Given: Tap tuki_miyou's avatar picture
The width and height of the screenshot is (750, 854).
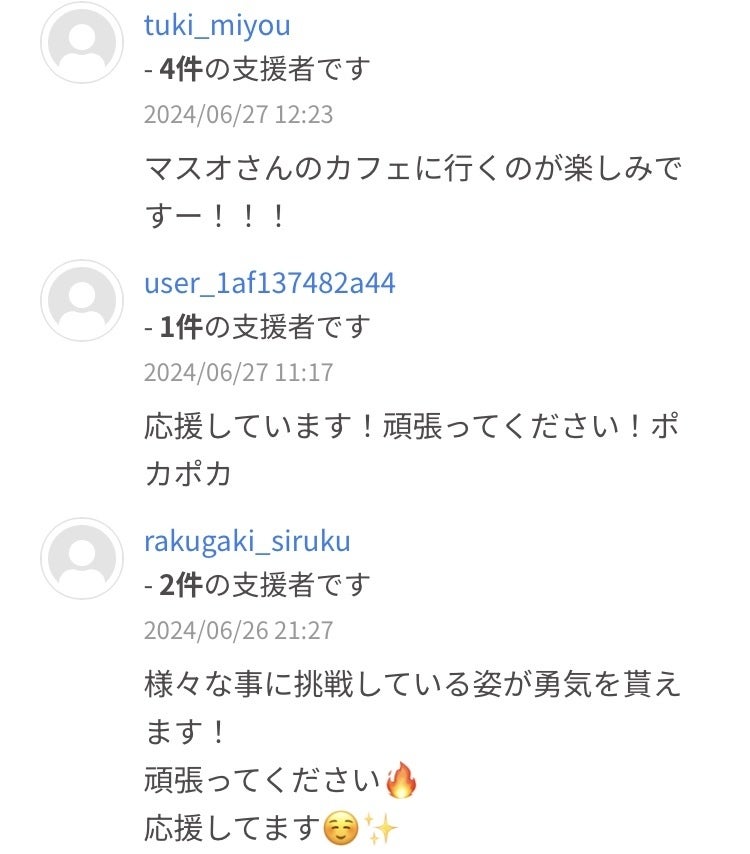Looking at the screenshot, I should click(x=82, y=42).
